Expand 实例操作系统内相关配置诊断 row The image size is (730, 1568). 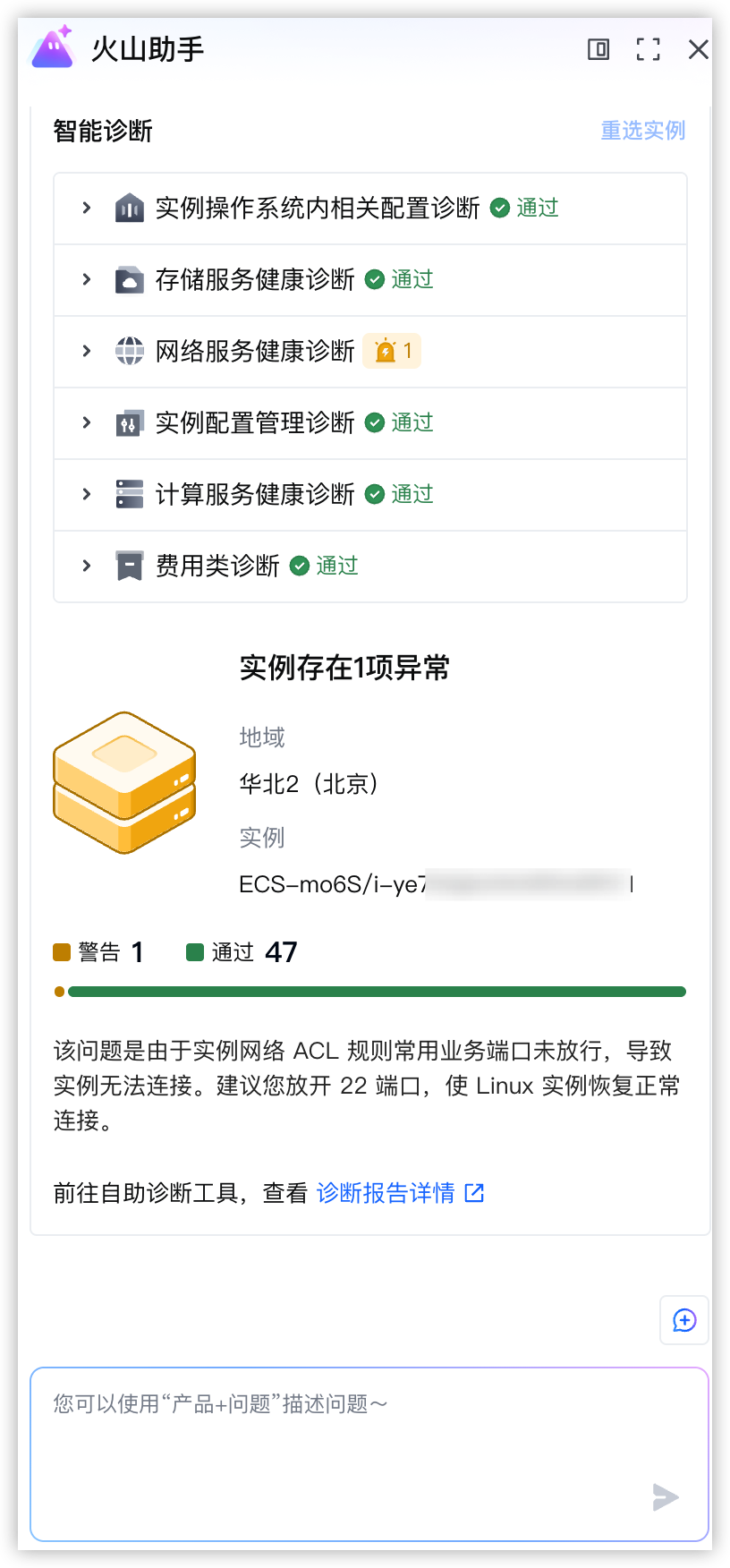pyautogui.click(x=370, y=209)
